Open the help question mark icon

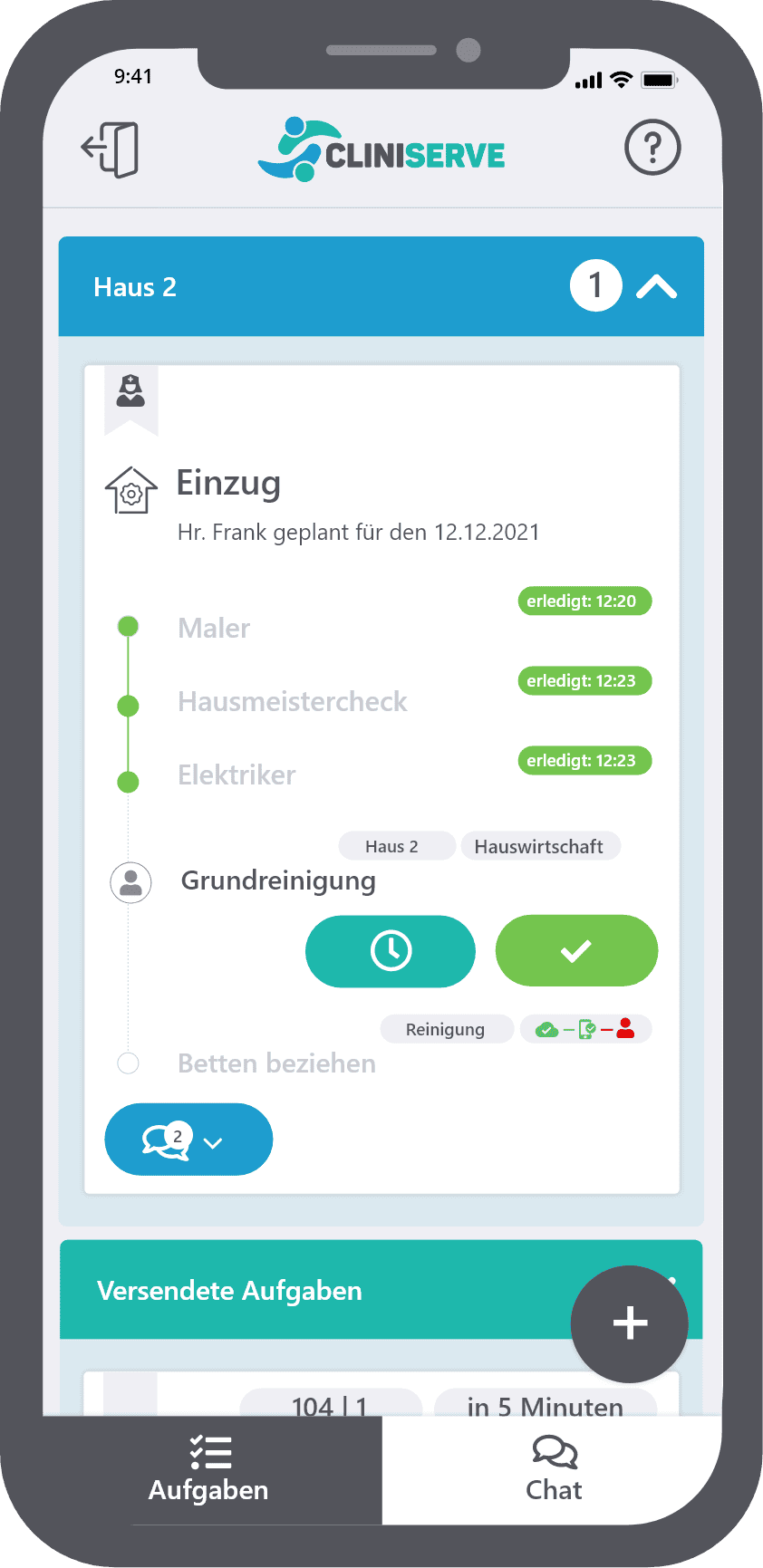click(652, 147)
